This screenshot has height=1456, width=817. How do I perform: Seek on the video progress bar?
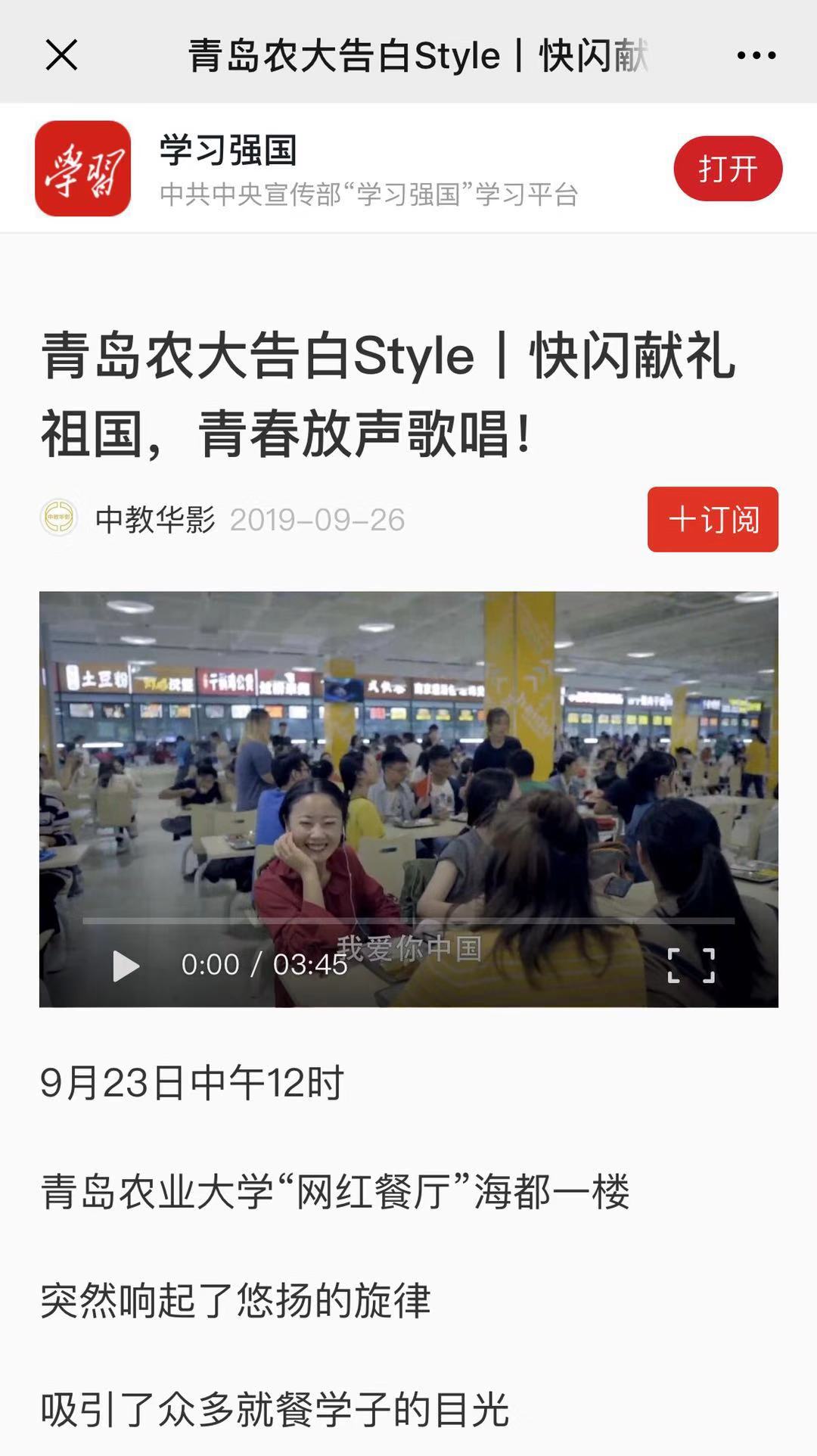(x=408, y=921)
